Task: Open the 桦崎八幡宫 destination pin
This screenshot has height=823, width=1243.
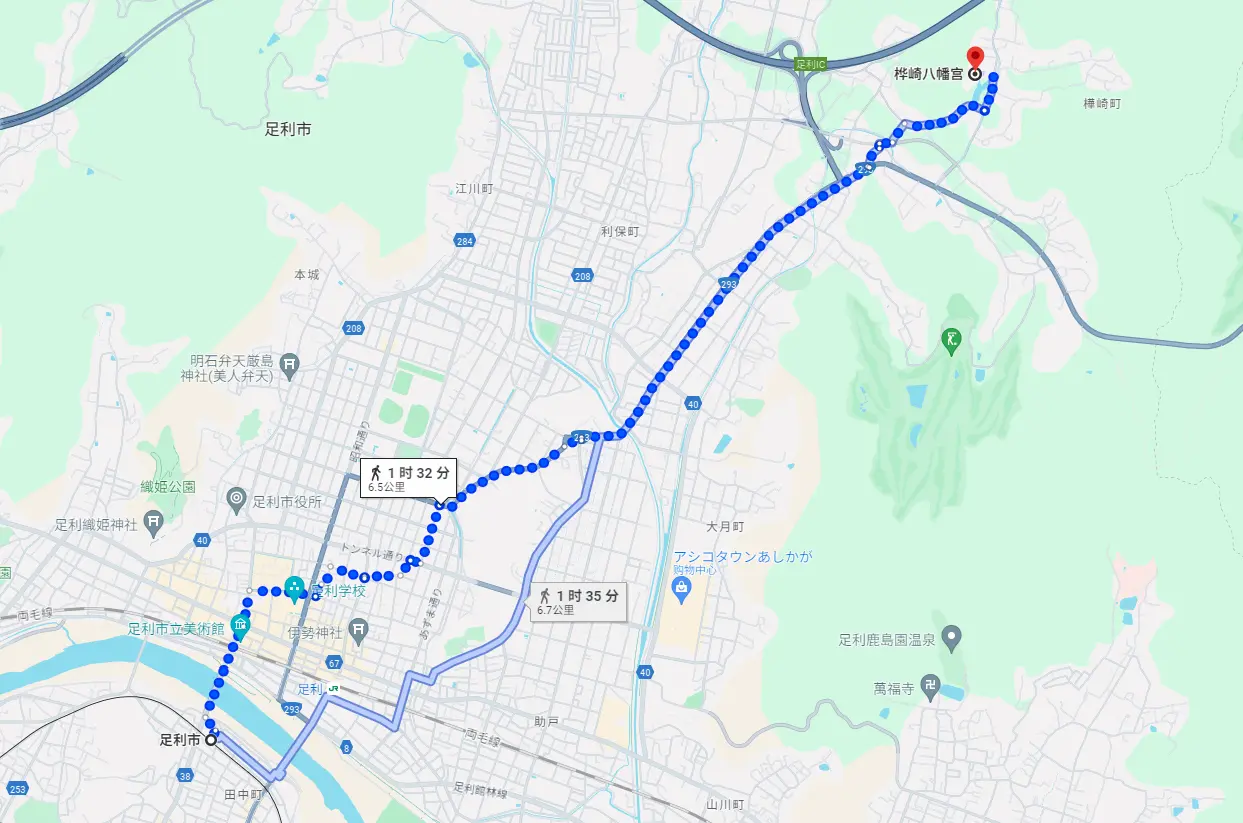Action: (x=976, y=56)
